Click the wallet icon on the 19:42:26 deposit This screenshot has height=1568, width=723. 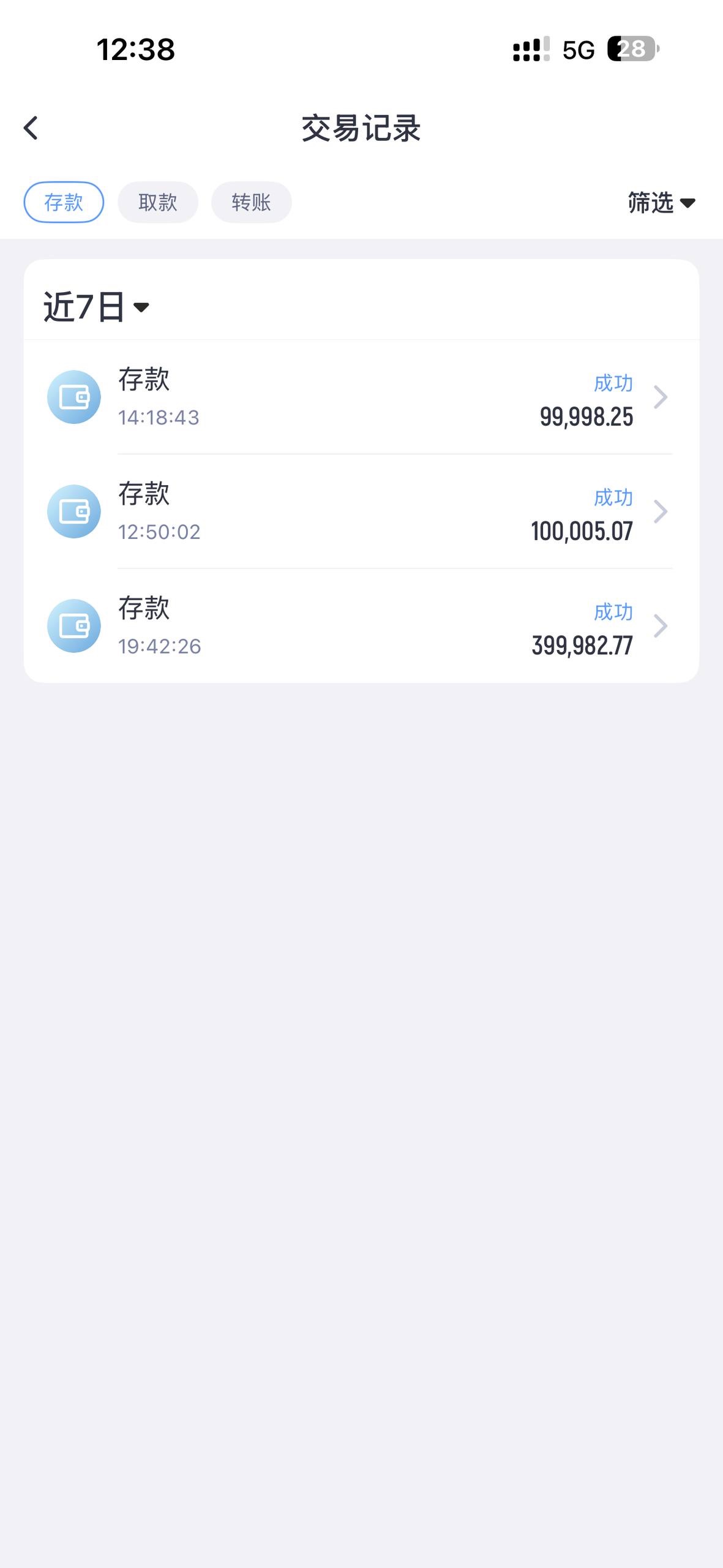75,626
